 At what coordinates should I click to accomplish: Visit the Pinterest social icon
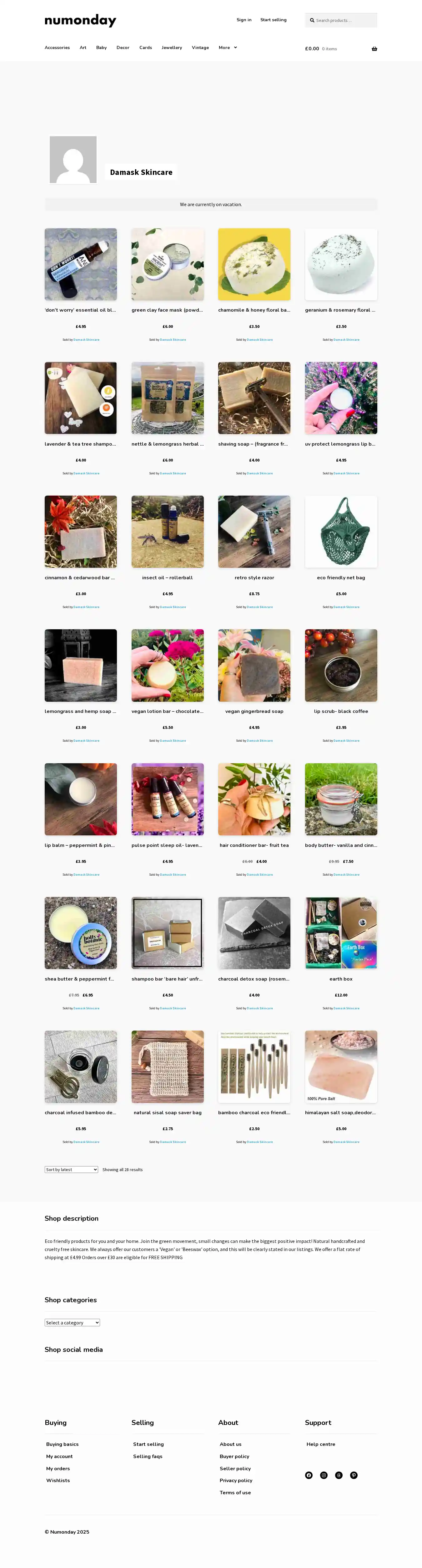354,1475
